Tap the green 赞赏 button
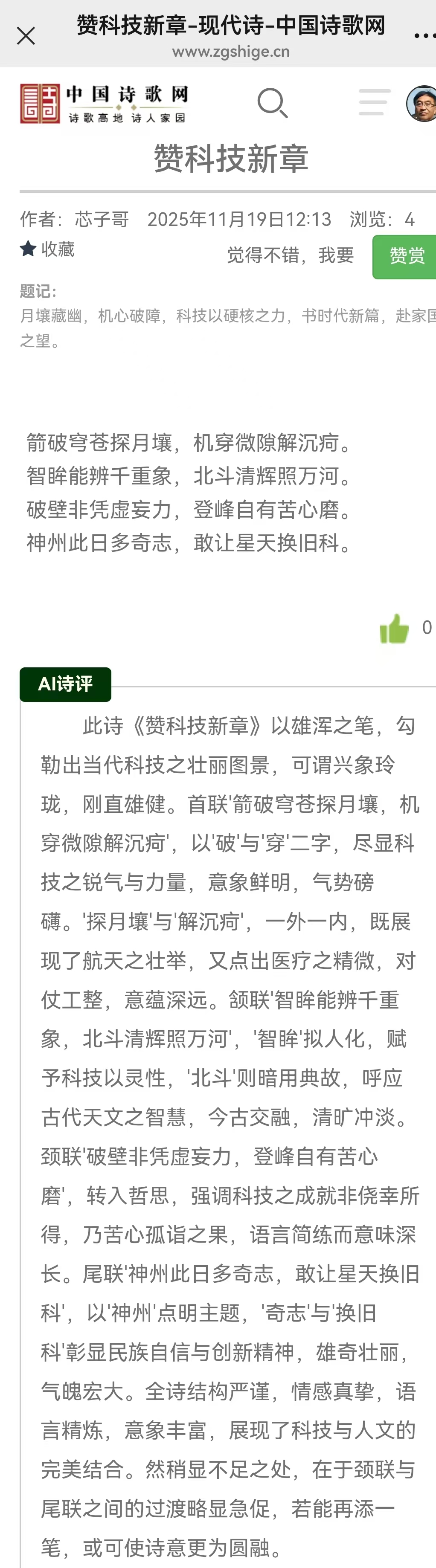The width and height of the screenshot is (436, 1568). coord(406,256)
